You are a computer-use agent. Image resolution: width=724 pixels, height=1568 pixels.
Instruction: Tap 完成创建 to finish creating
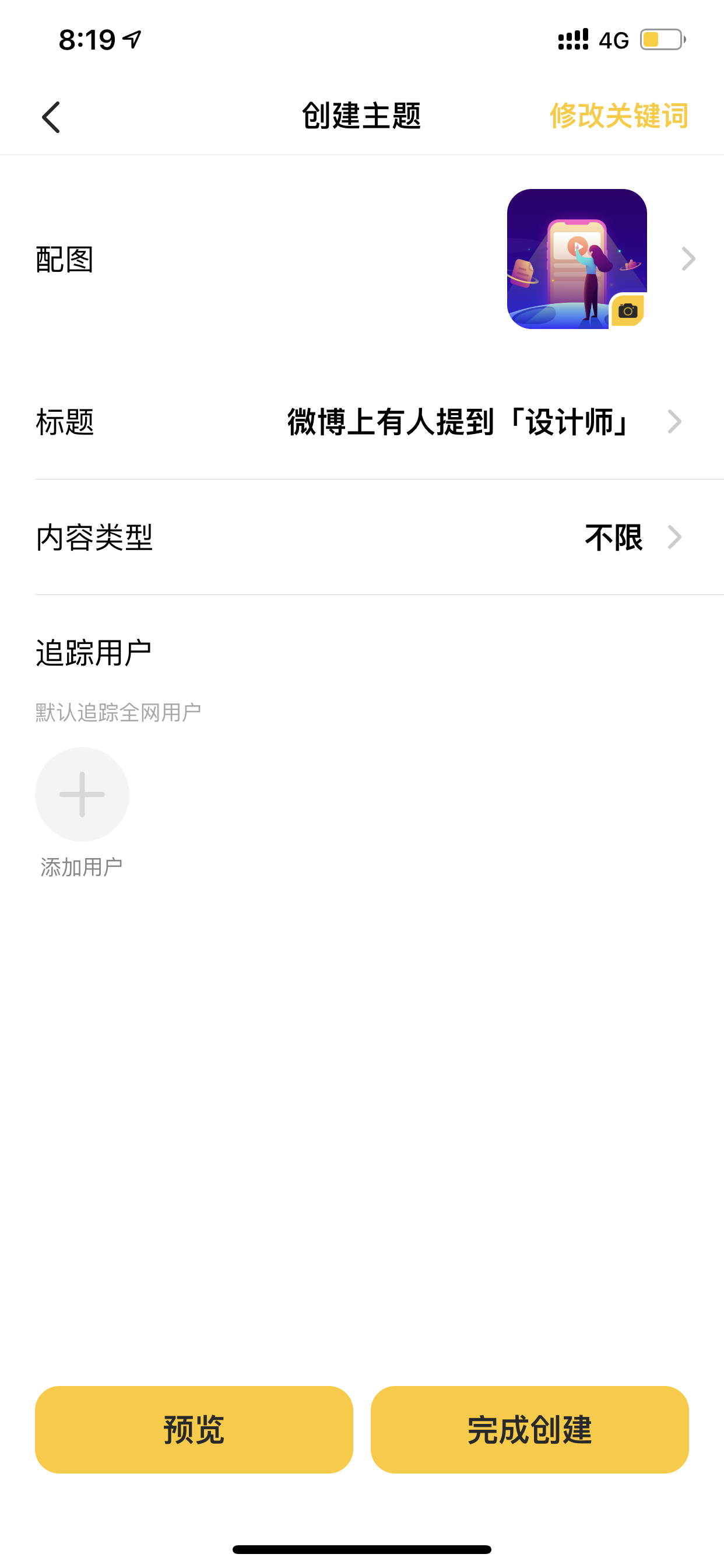530,1430
